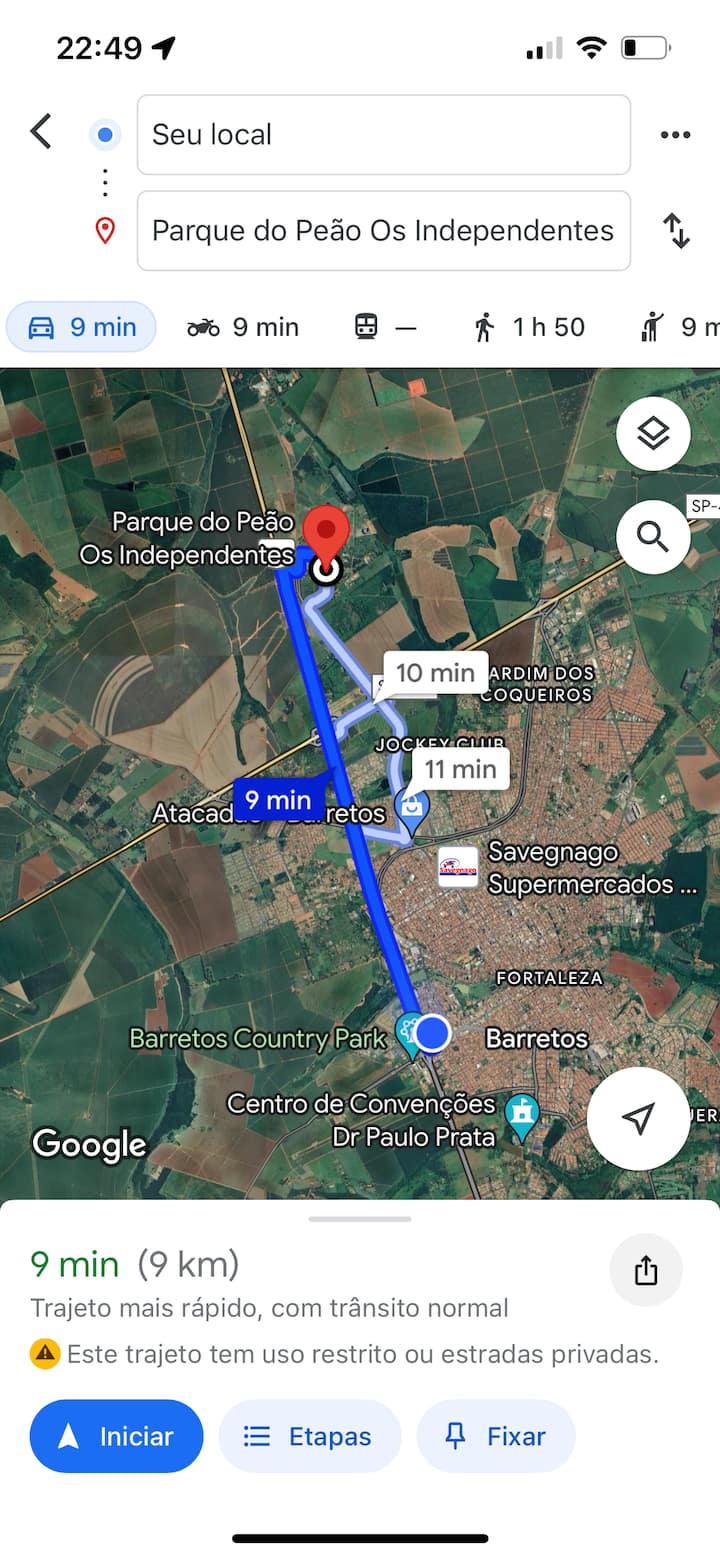View route steps via Etapas
The height and width of the screenshot is (1558, 720).
click(310, 1436)
